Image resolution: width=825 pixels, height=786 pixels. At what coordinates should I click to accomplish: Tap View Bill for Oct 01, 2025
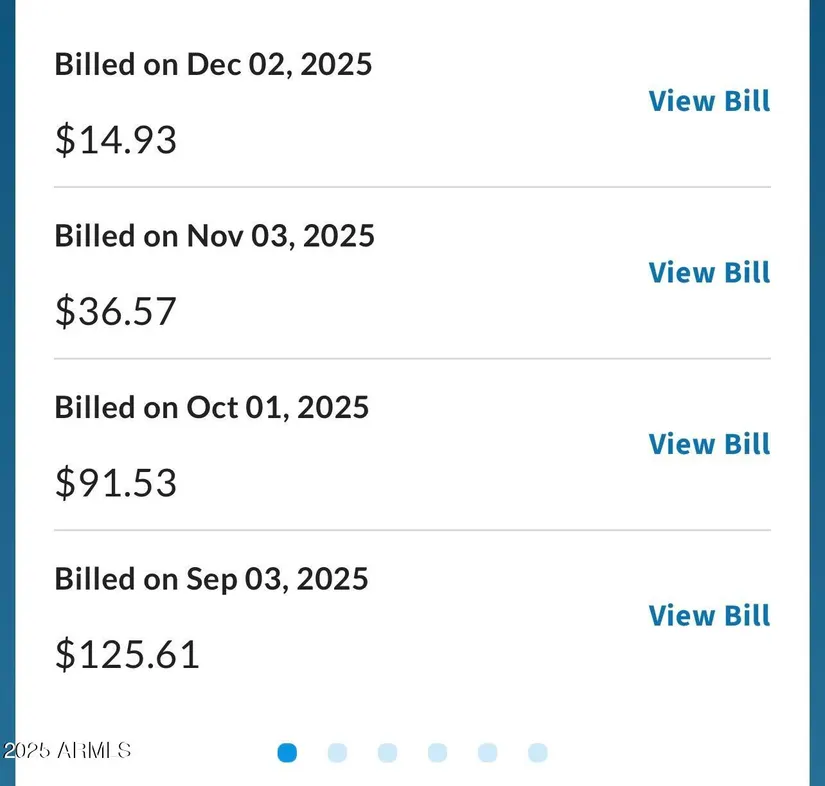tap(709, 444)
